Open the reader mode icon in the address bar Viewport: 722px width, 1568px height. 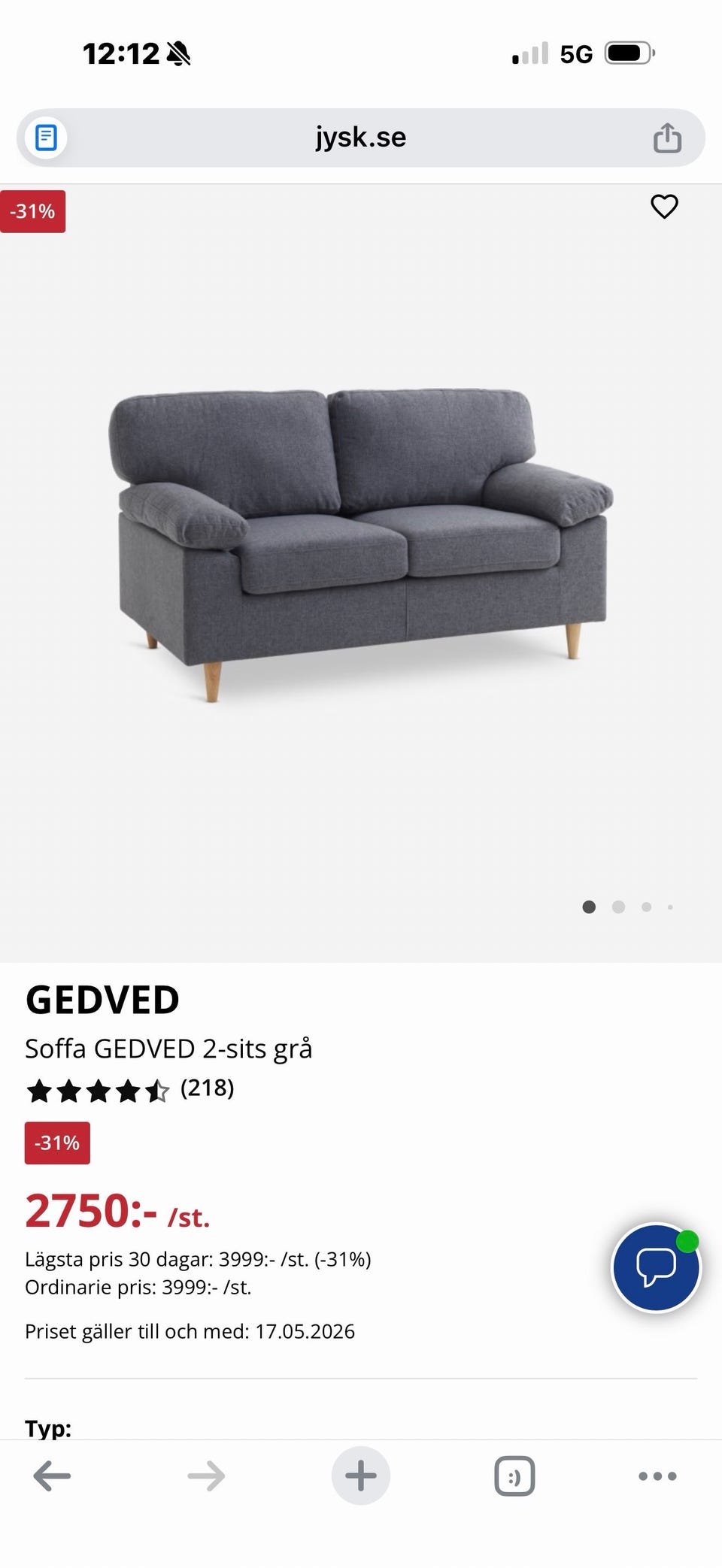pos(46,138)
